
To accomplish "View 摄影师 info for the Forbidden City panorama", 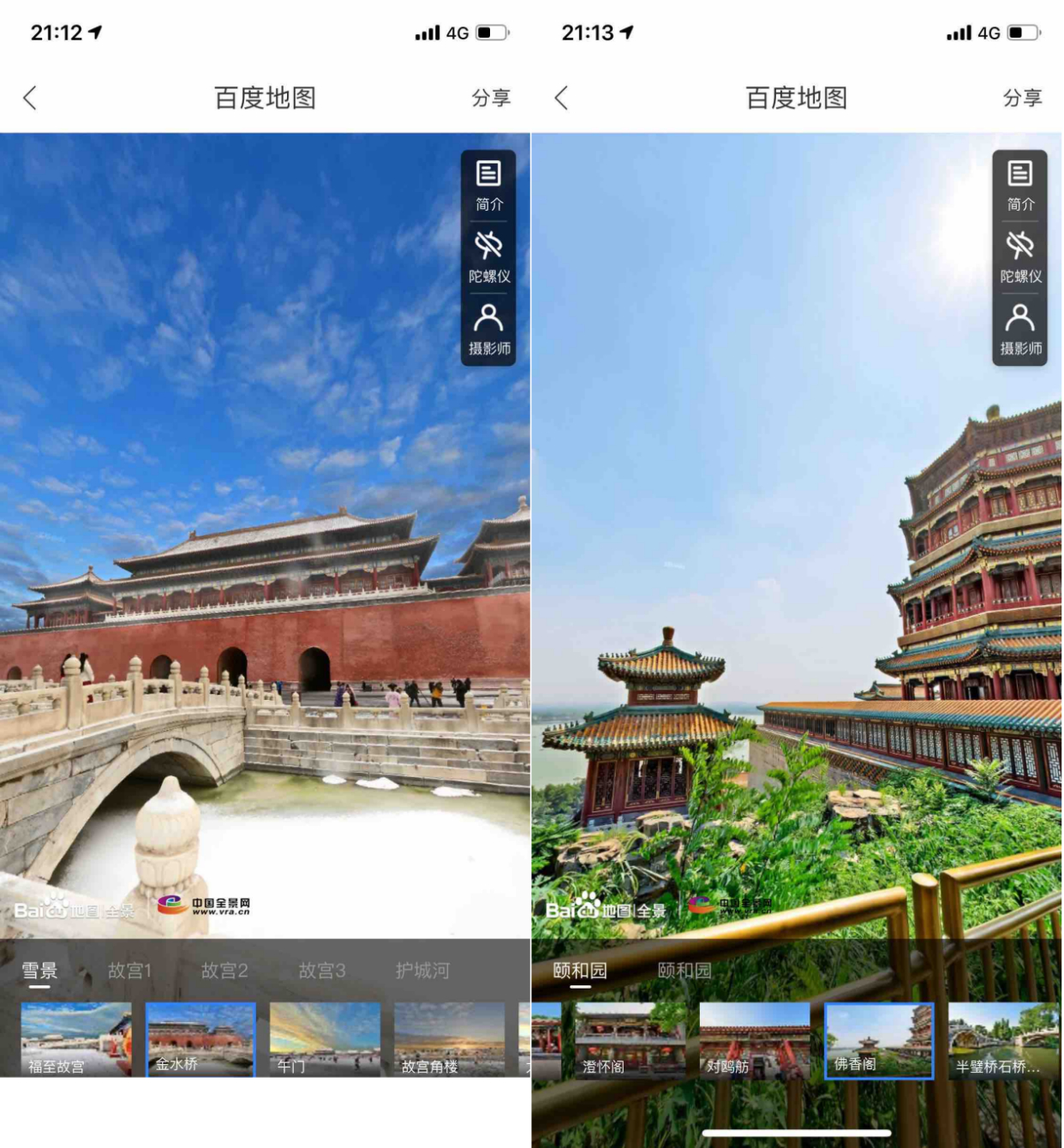I will 488,330.
